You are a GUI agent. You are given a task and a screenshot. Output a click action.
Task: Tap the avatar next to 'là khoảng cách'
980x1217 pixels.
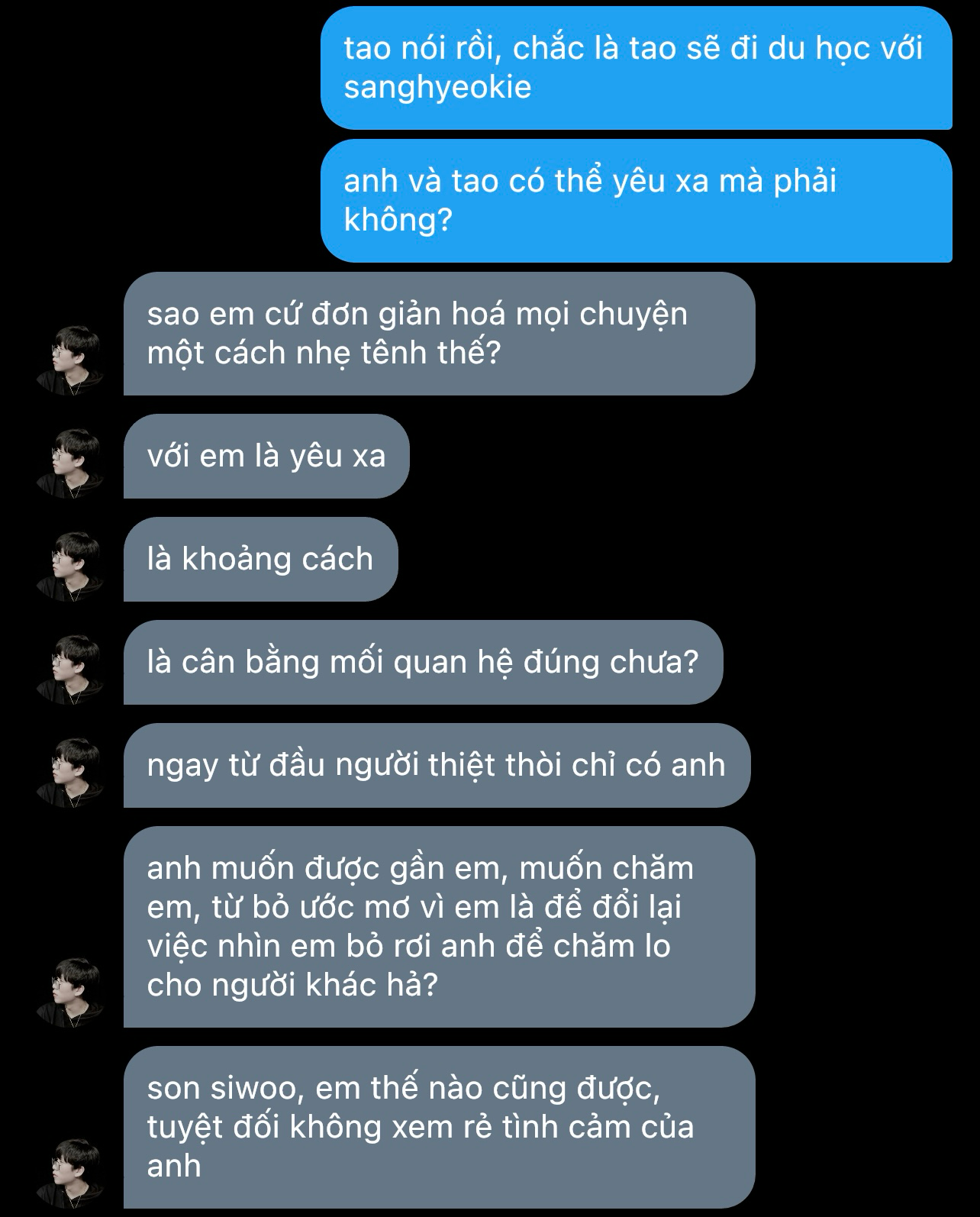(x=70, y=567)
